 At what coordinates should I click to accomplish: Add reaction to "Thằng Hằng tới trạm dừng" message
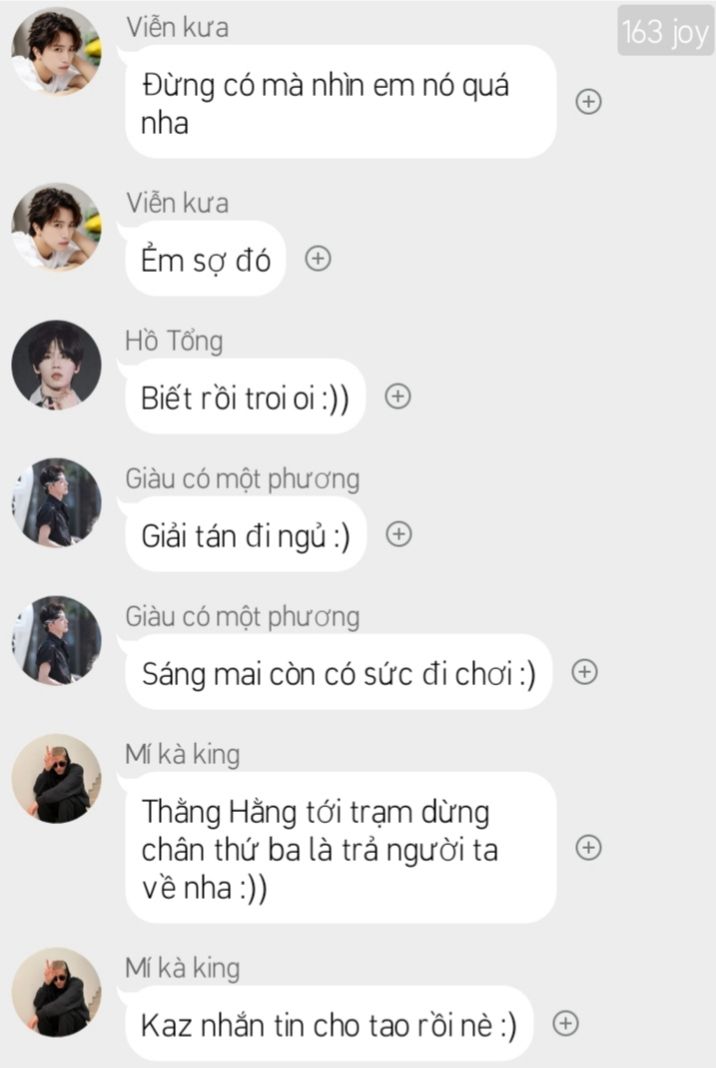(589, 848)
